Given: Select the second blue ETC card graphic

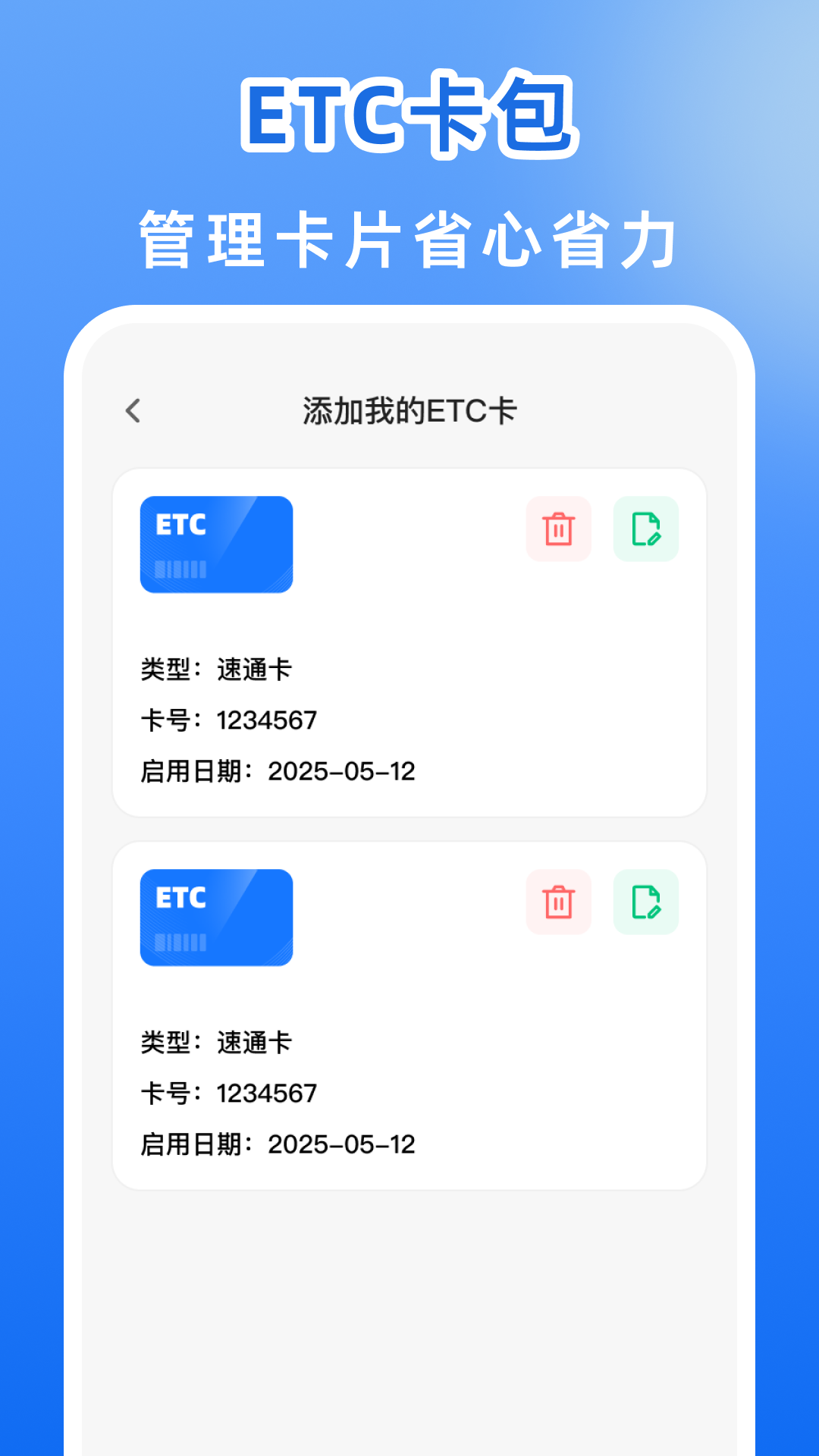Looking at the screenshot, I should point(215,918).
